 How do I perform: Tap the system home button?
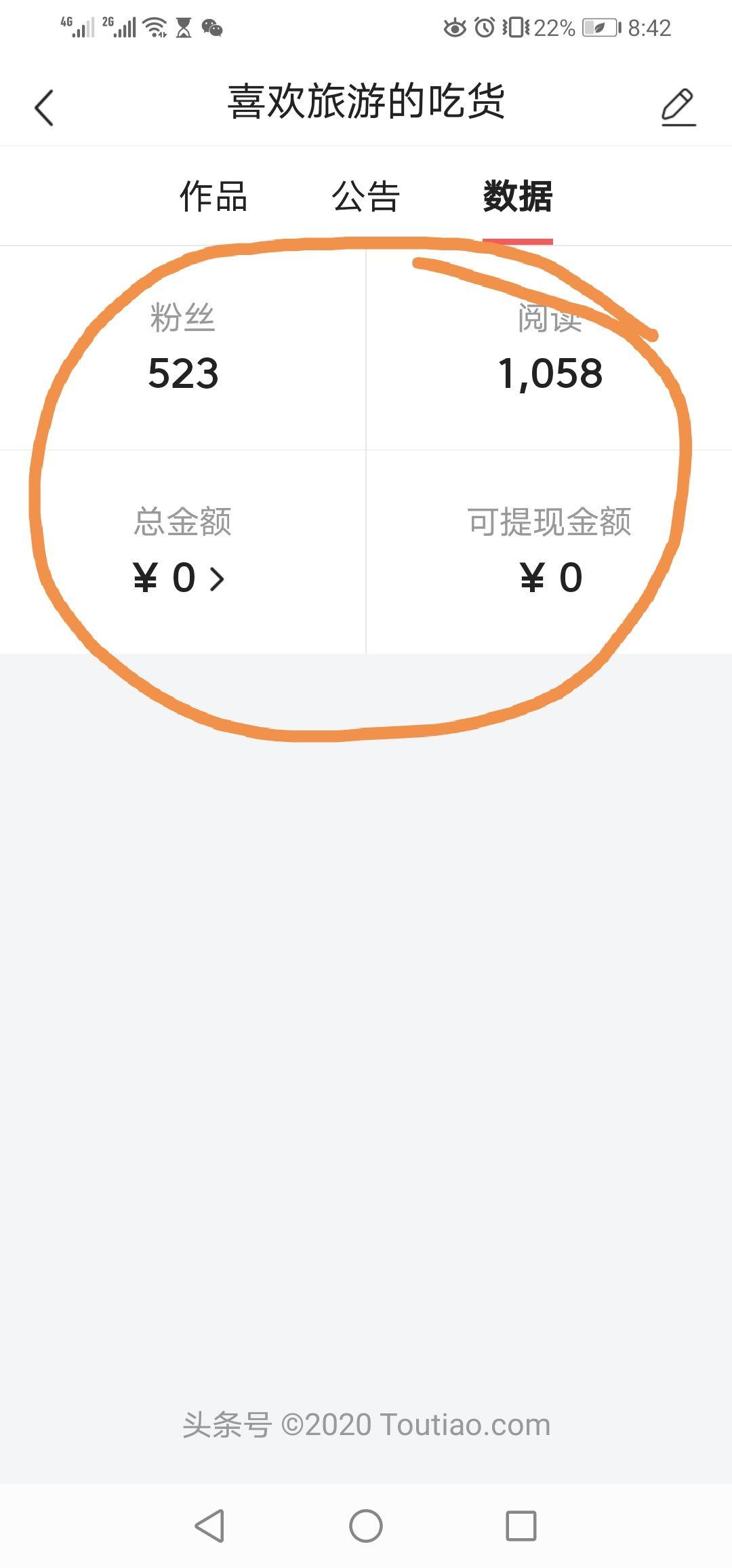[366, 1526]
